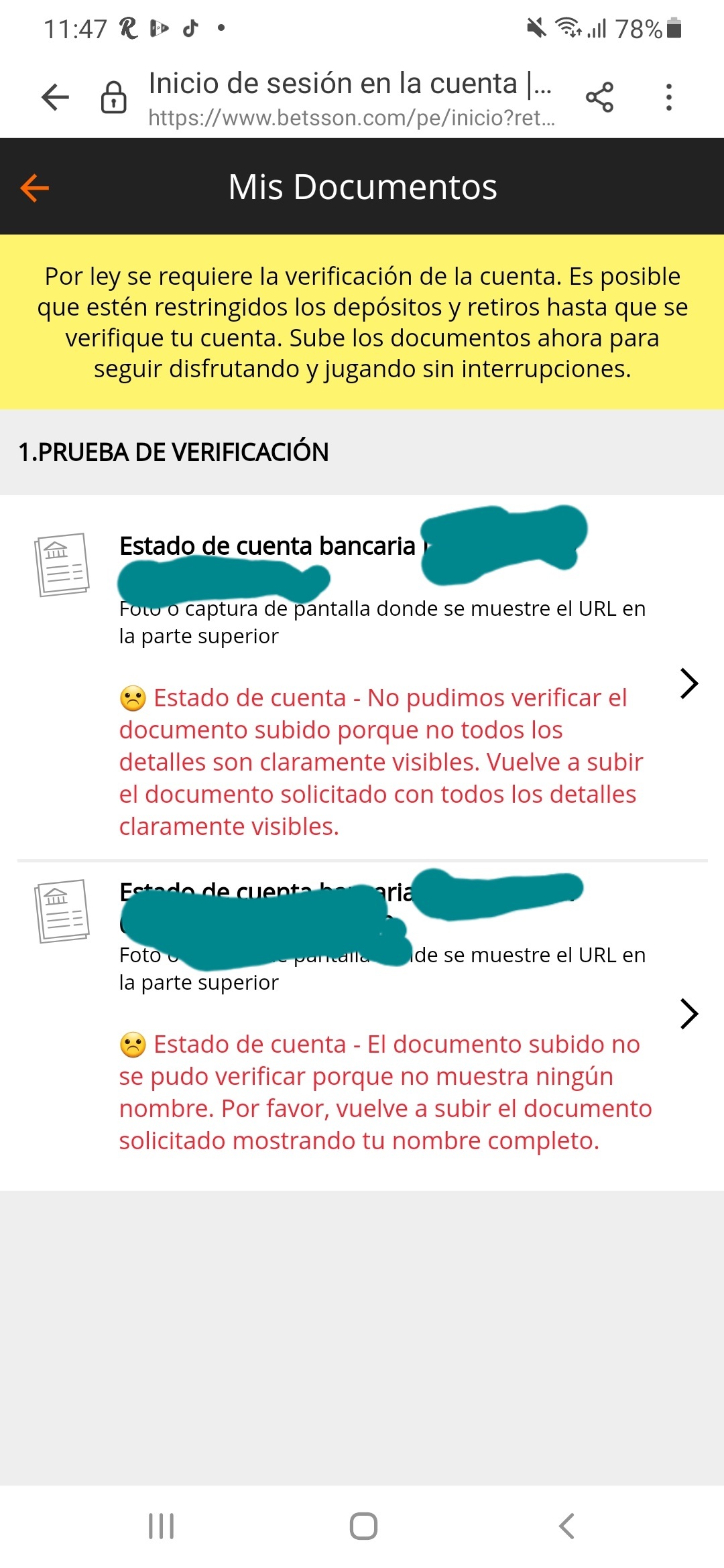Open document missing name error
Image resolution: width=724 pixels, height=1568 pixels.
coord(688,1013)
